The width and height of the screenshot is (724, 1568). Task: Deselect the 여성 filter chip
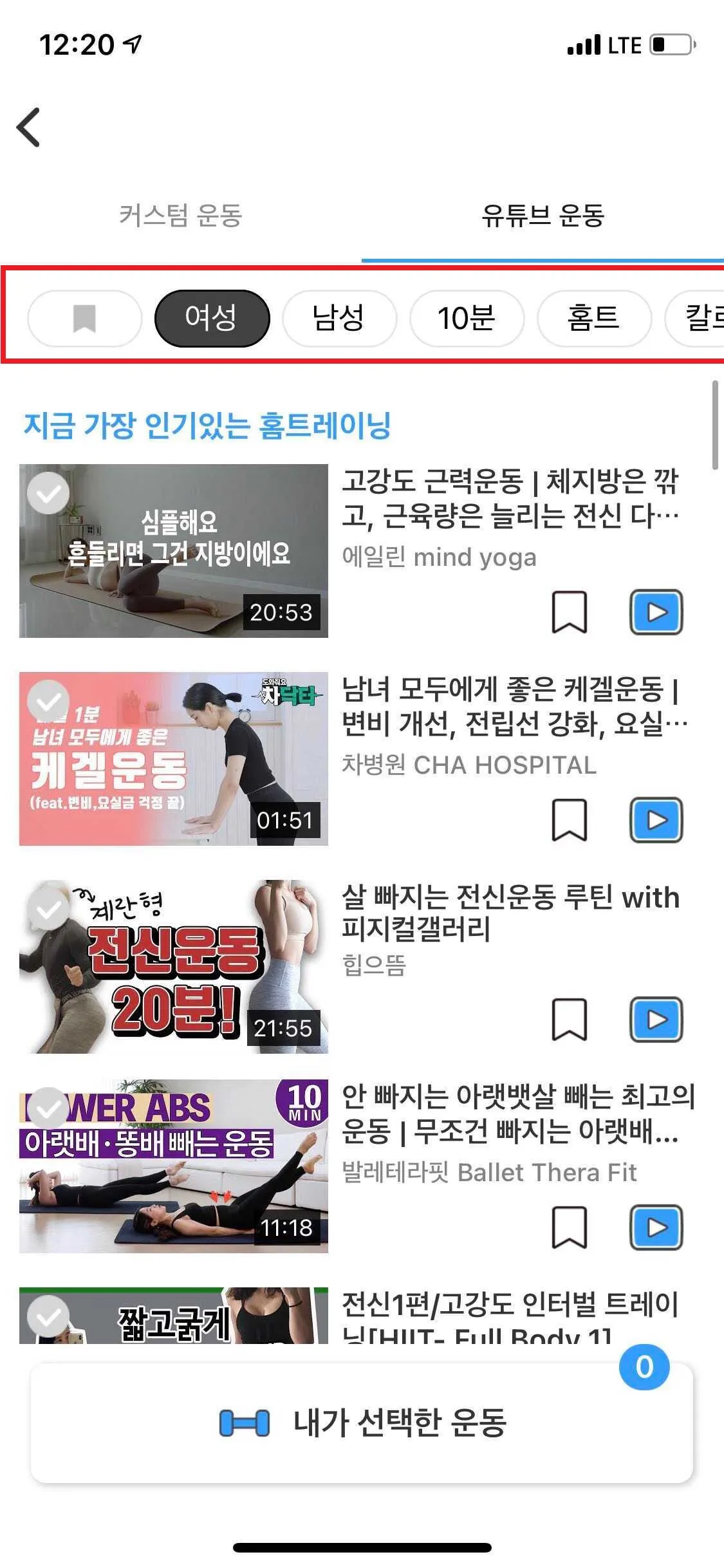(x=212, y=319)
